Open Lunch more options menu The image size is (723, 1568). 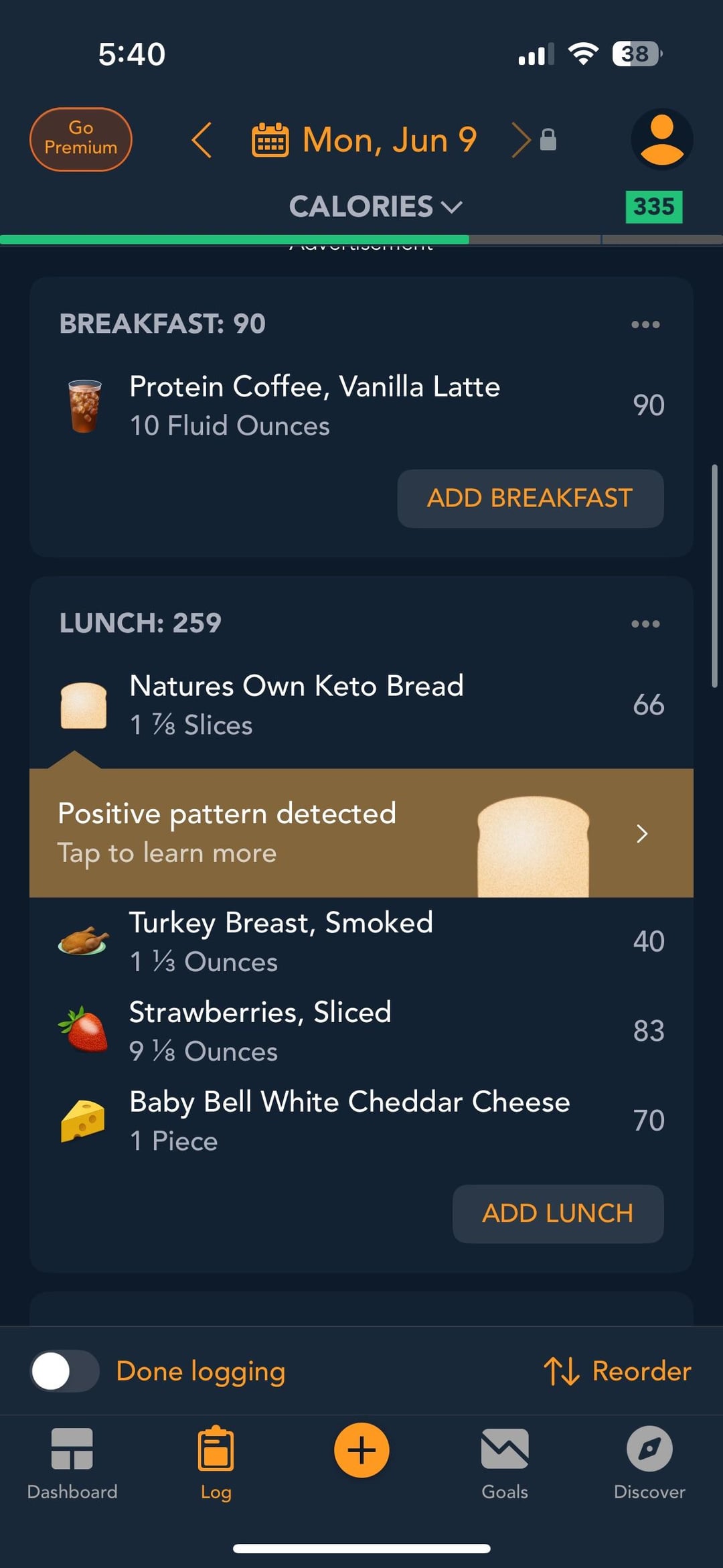(x=645, y=624)
